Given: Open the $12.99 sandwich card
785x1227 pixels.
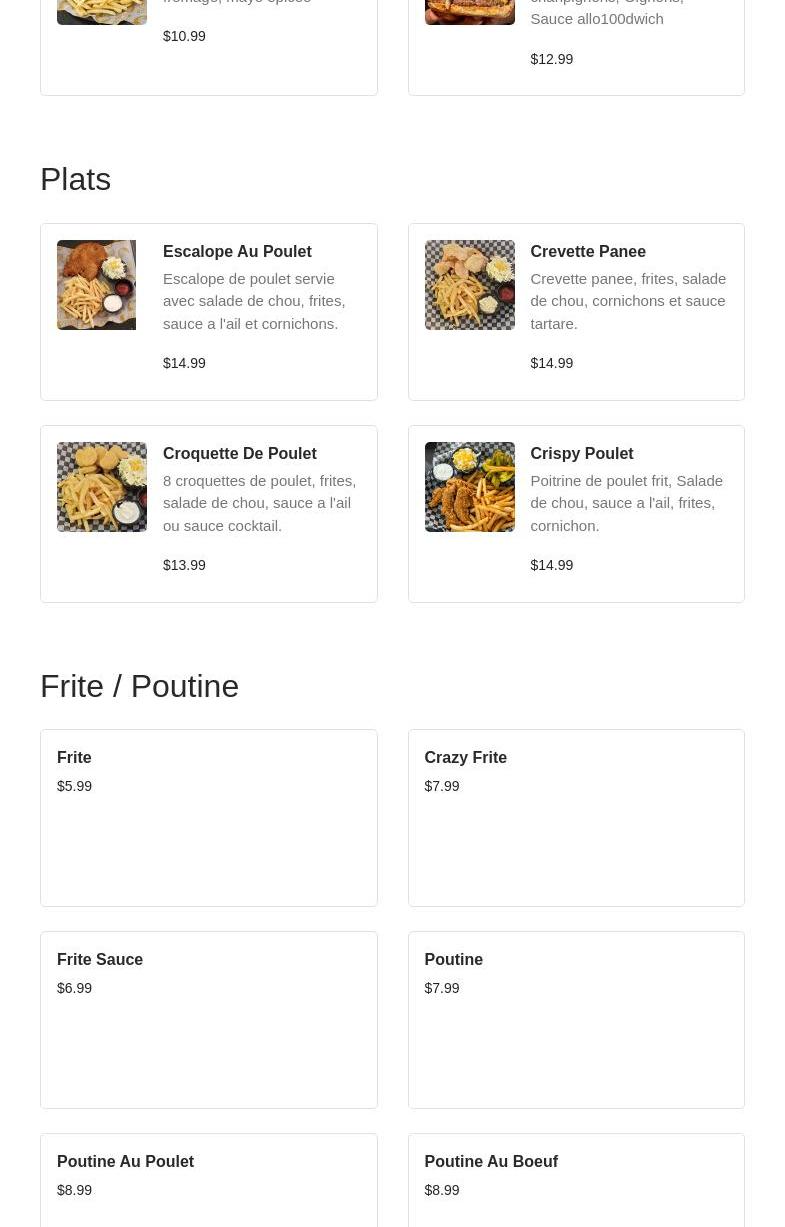Looking at the screenshot, I should tap(576, 45).
